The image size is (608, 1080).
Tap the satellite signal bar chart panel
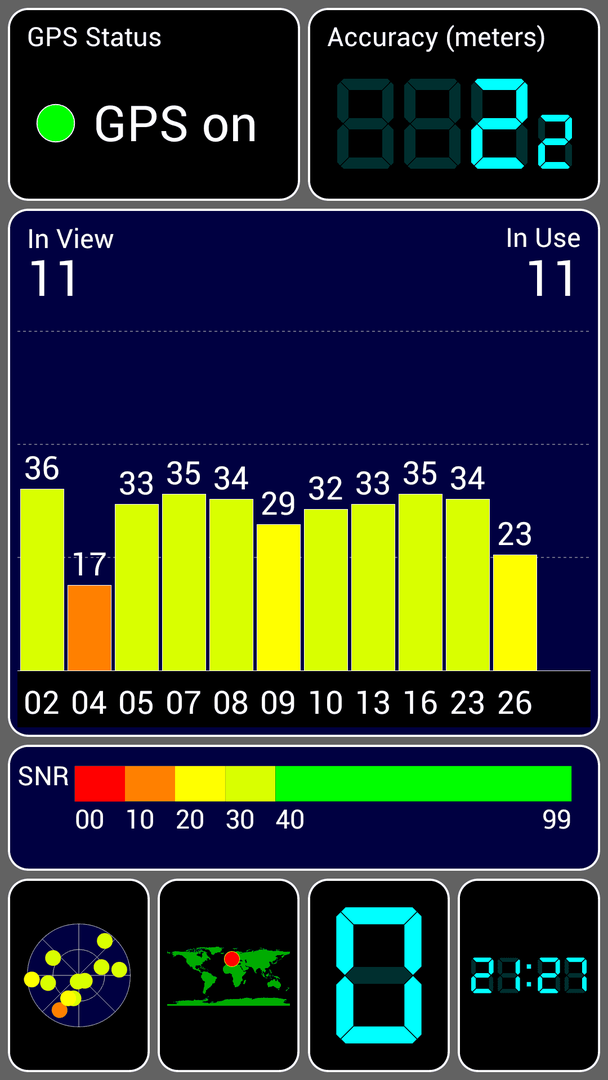click(304, 472)
